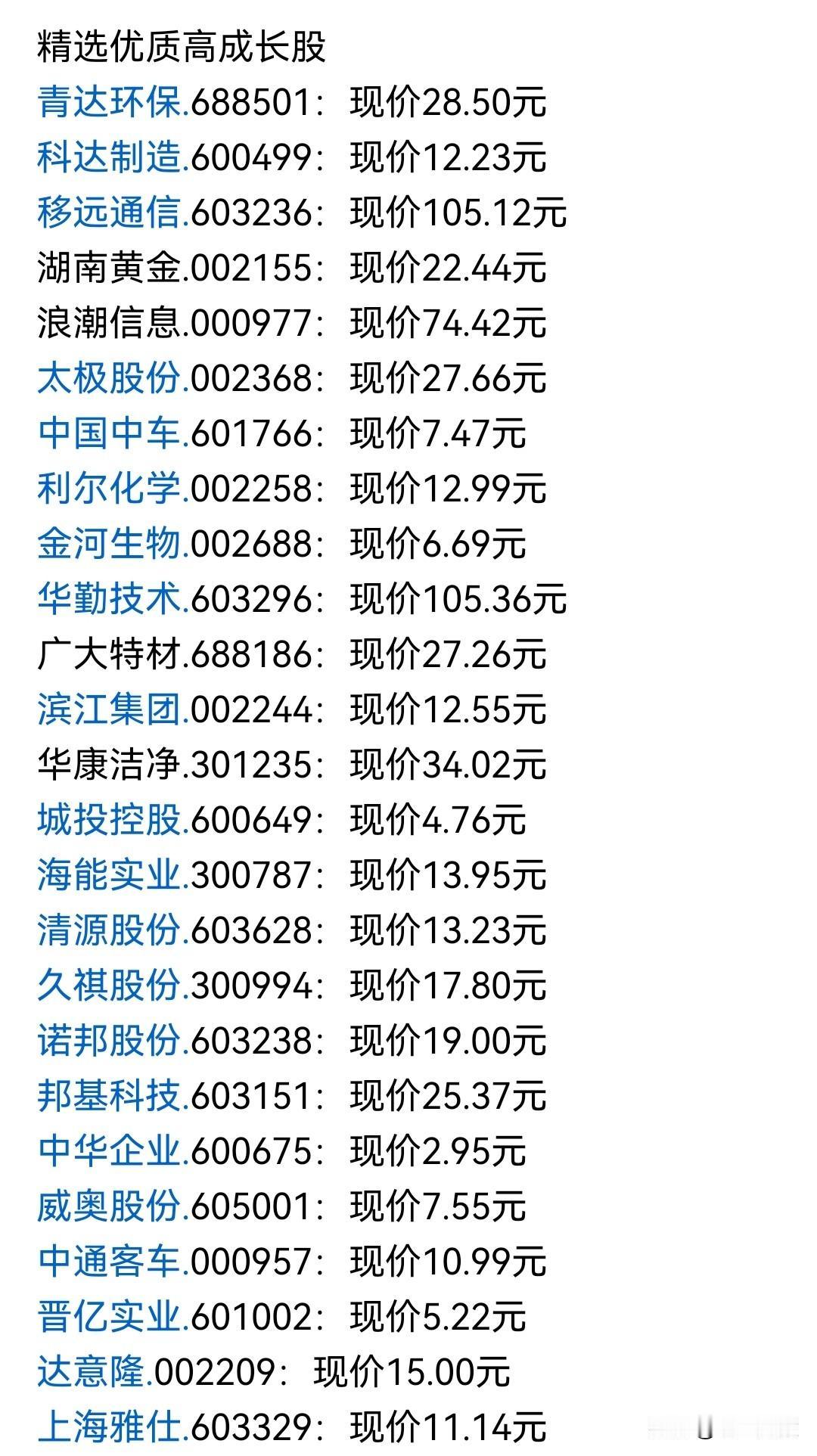817x1456 pixels.
Task: Tap the 滨江集团 link
Action: [113, 709]
